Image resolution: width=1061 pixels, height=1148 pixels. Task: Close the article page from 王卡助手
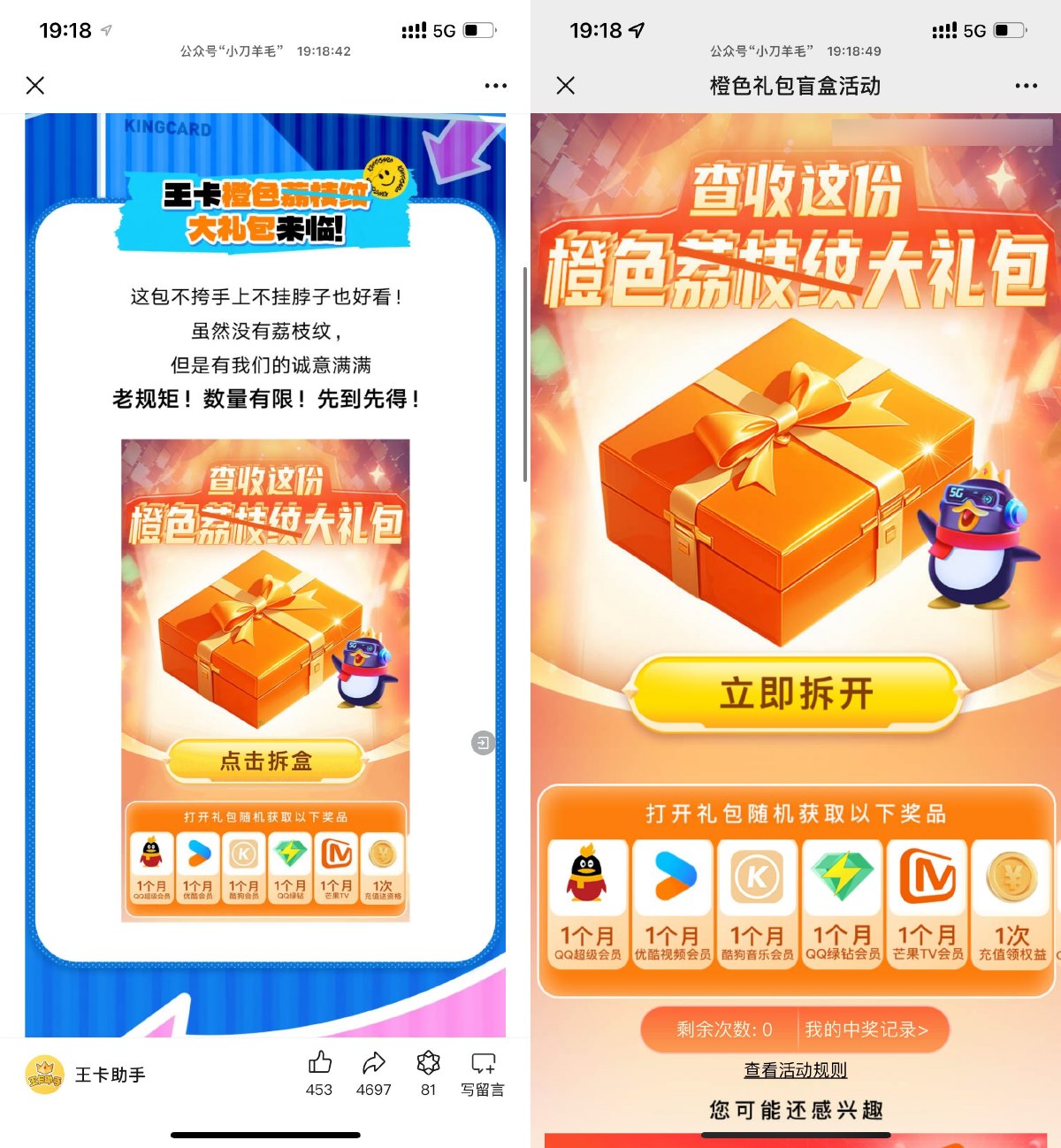pos(35,86)
